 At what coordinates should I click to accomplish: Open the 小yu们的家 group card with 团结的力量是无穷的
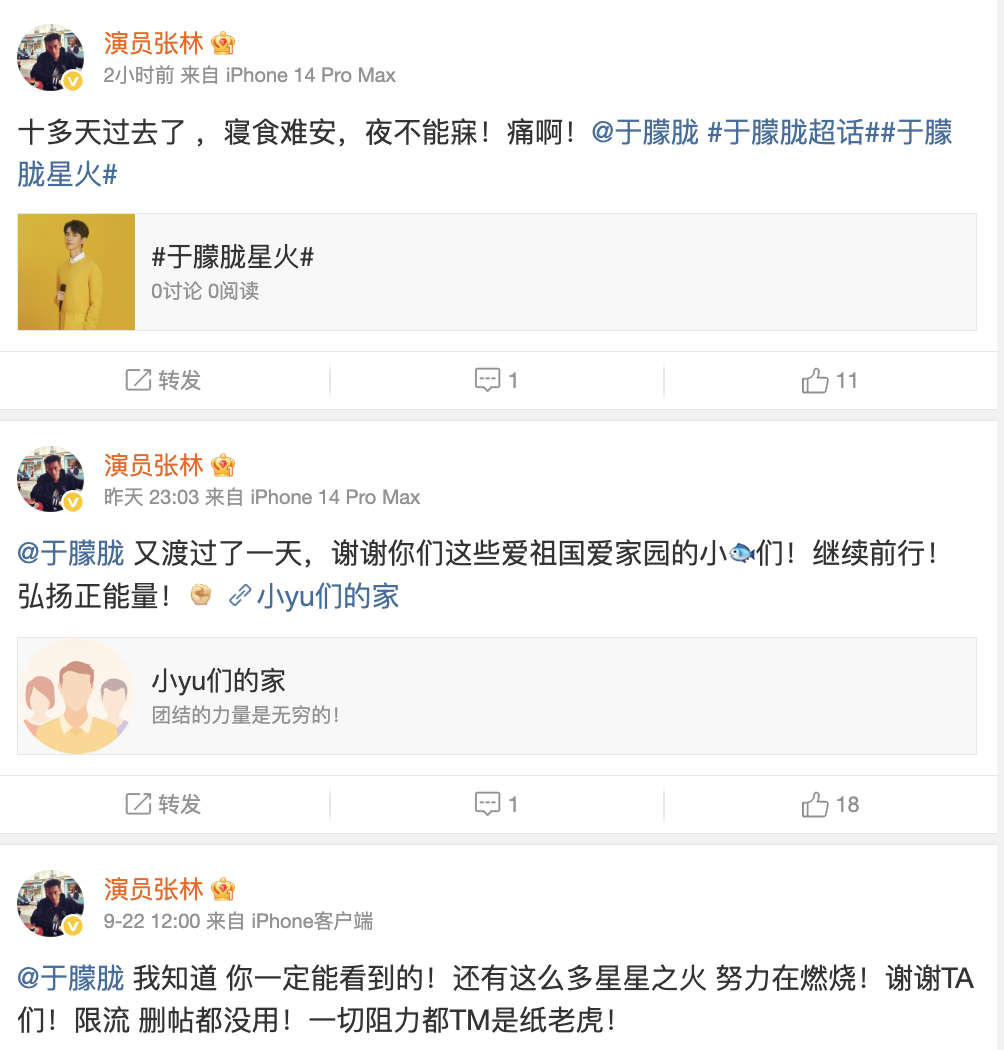pos(496,696)
